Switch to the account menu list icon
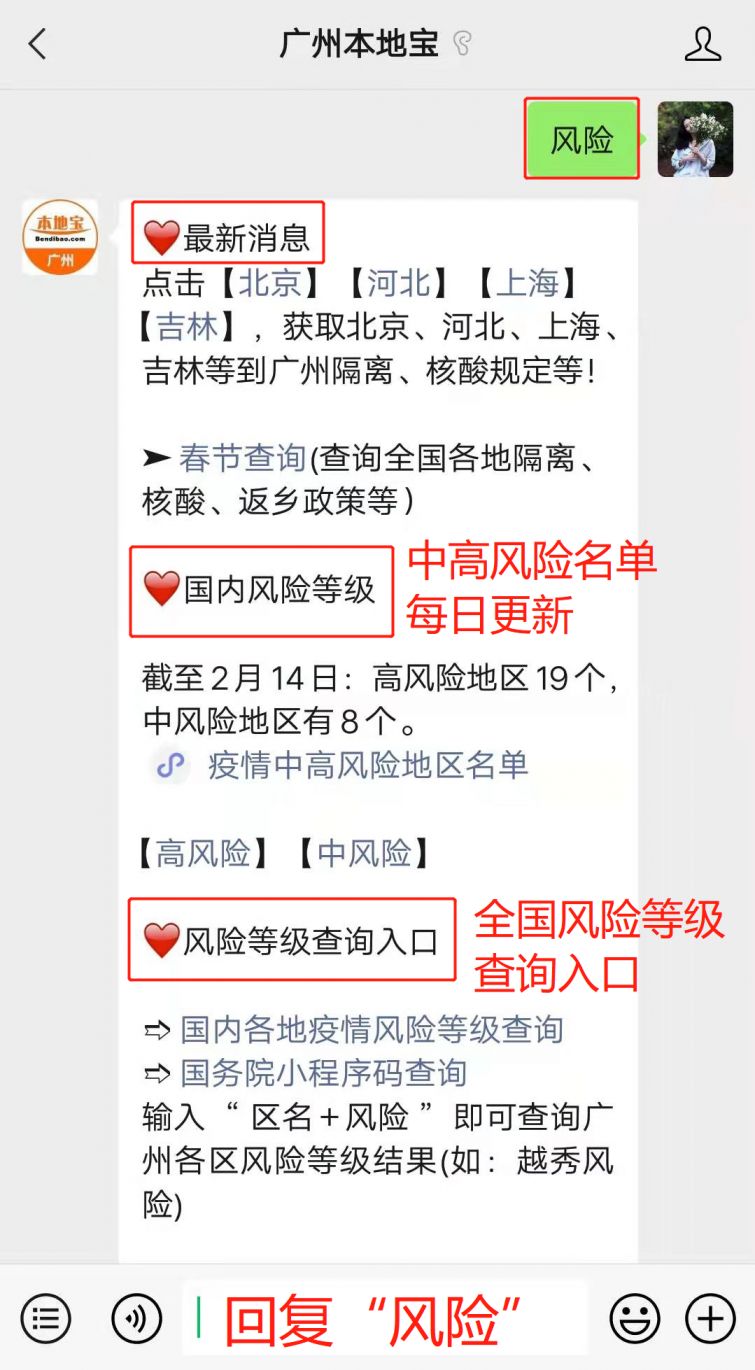The image size is (755, 1370). pyautogui.click(x=46, y=1318)
